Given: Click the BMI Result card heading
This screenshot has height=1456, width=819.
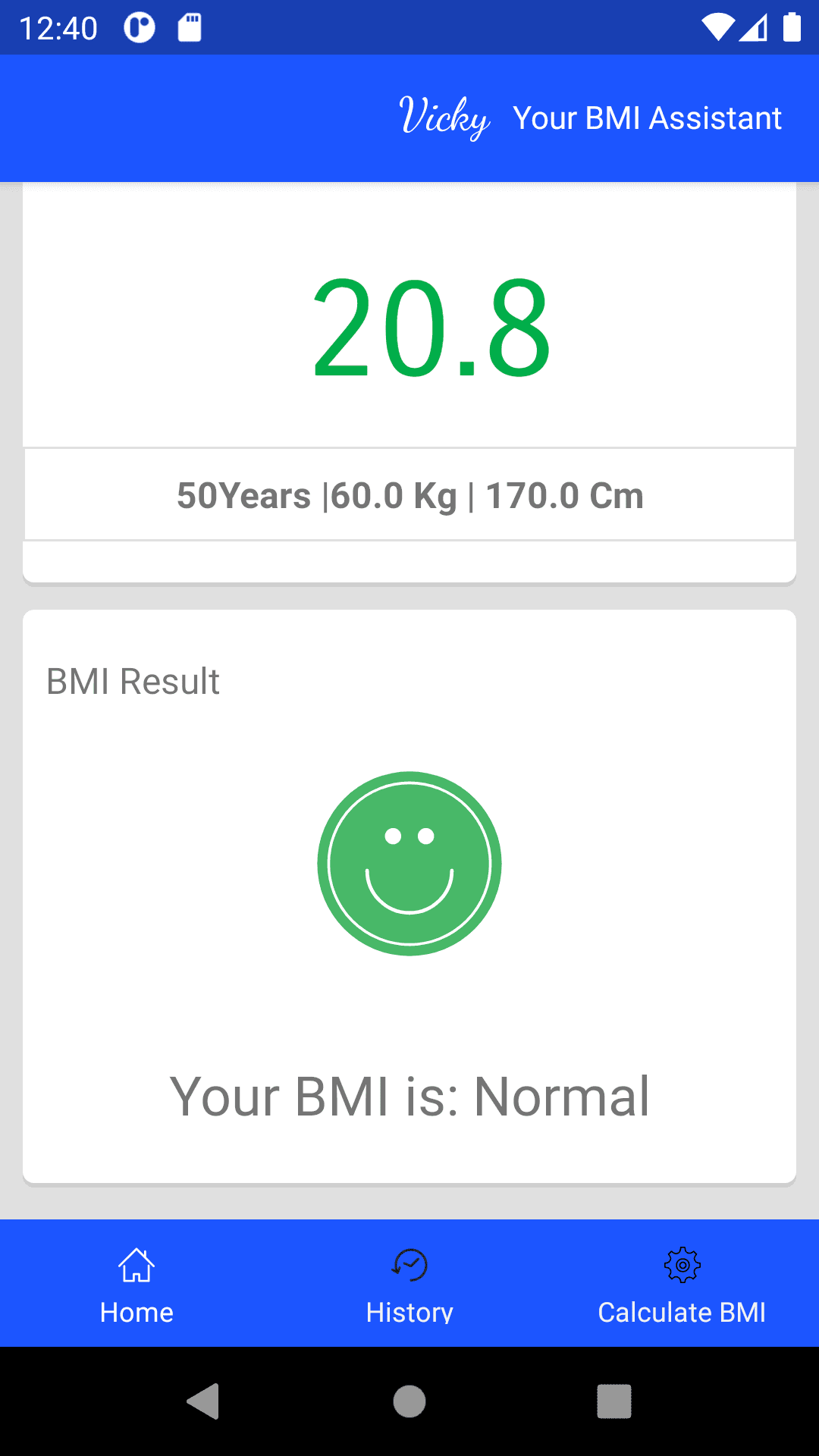Looking at the screenshot, I should [x=133, y=681].
